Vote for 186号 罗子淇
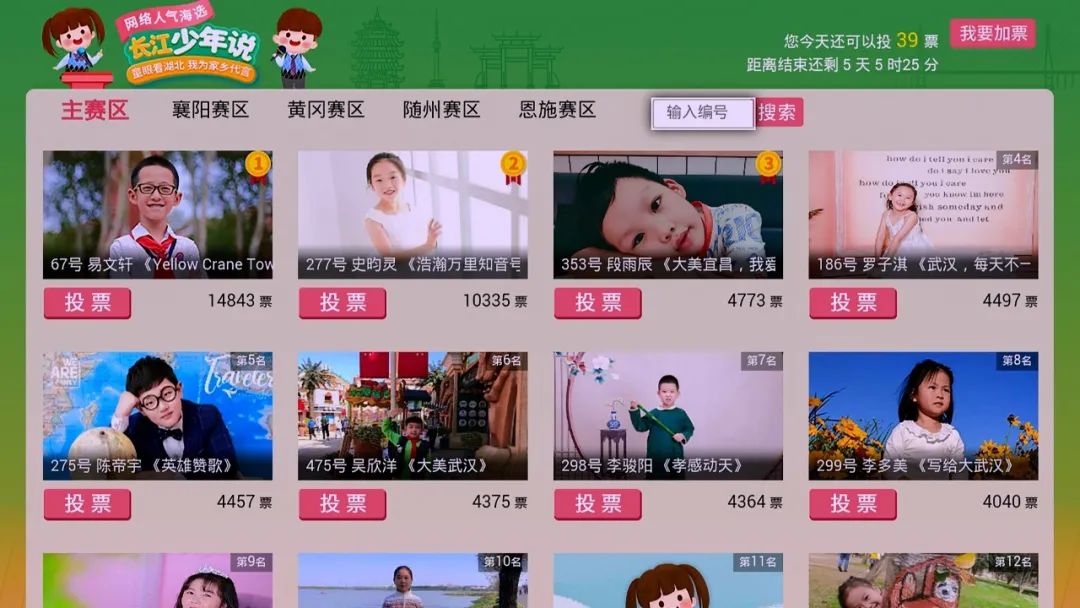The height and width of the screenshot is (608, 1080). pos(852,302)
